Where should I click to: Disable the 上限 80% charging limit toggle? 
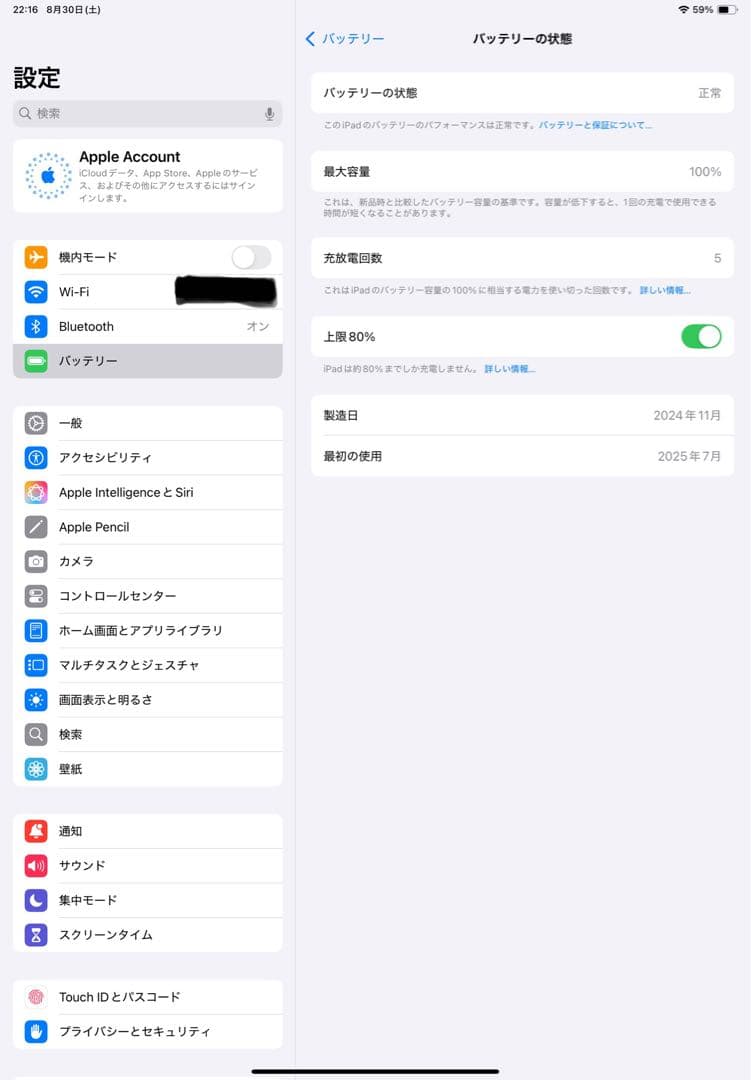tap(701, 337)
